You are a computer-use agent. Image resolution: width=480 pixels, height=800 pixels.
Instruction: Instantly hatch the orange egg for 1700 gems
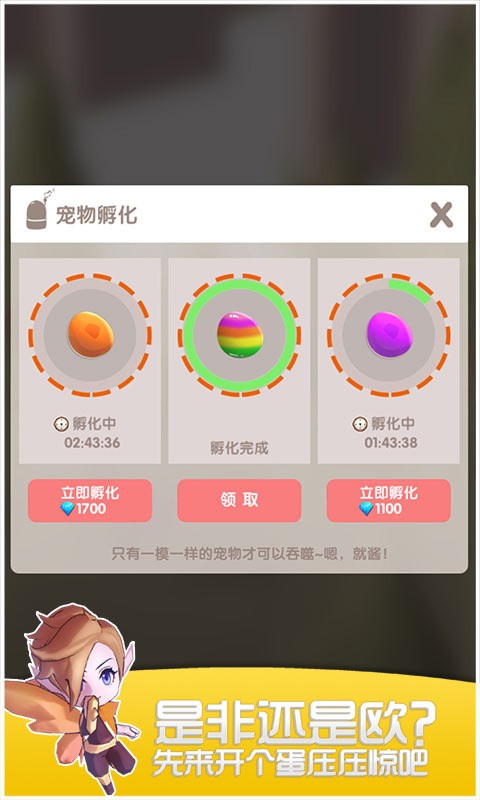click(x=90, y=501)
